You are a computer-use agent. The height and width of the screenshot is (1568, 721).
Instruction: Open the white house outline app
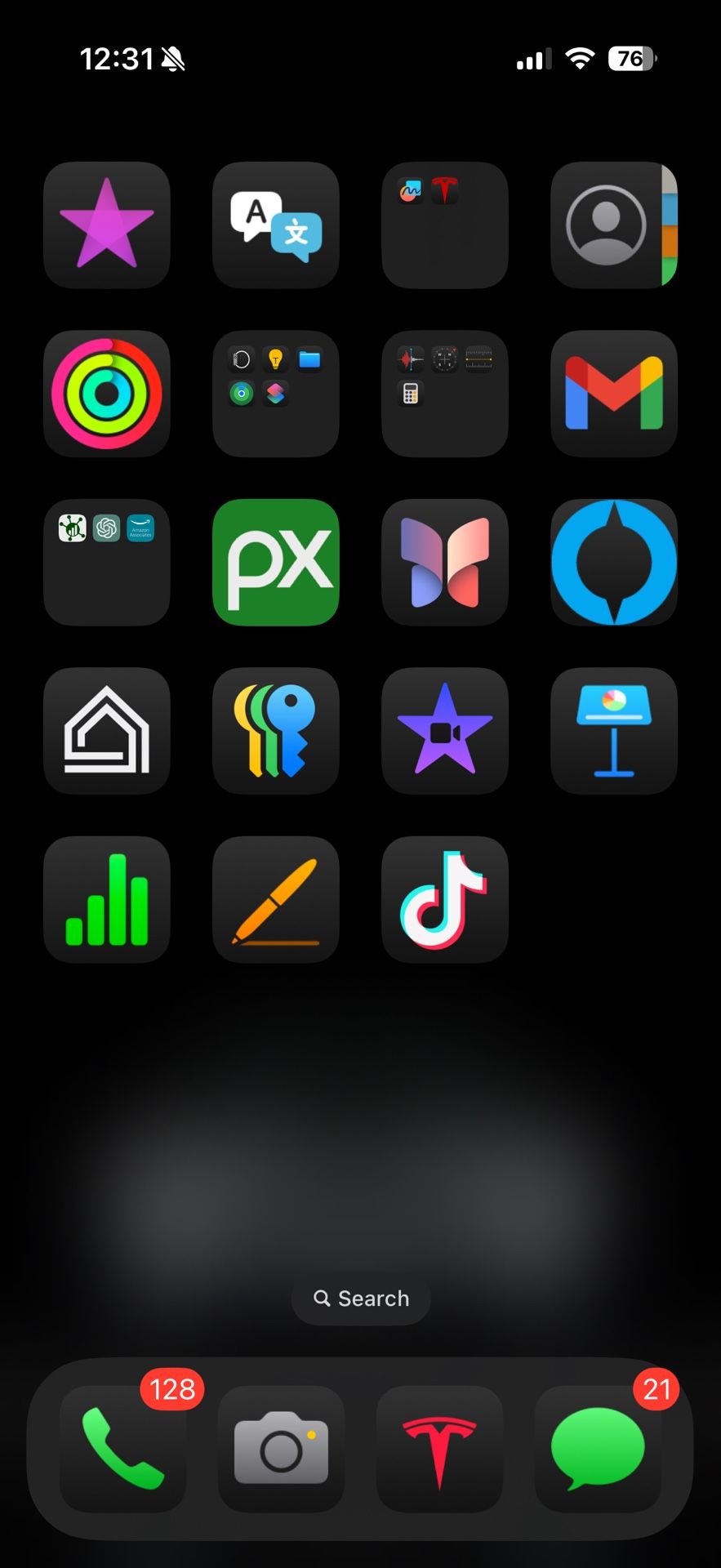107,731
